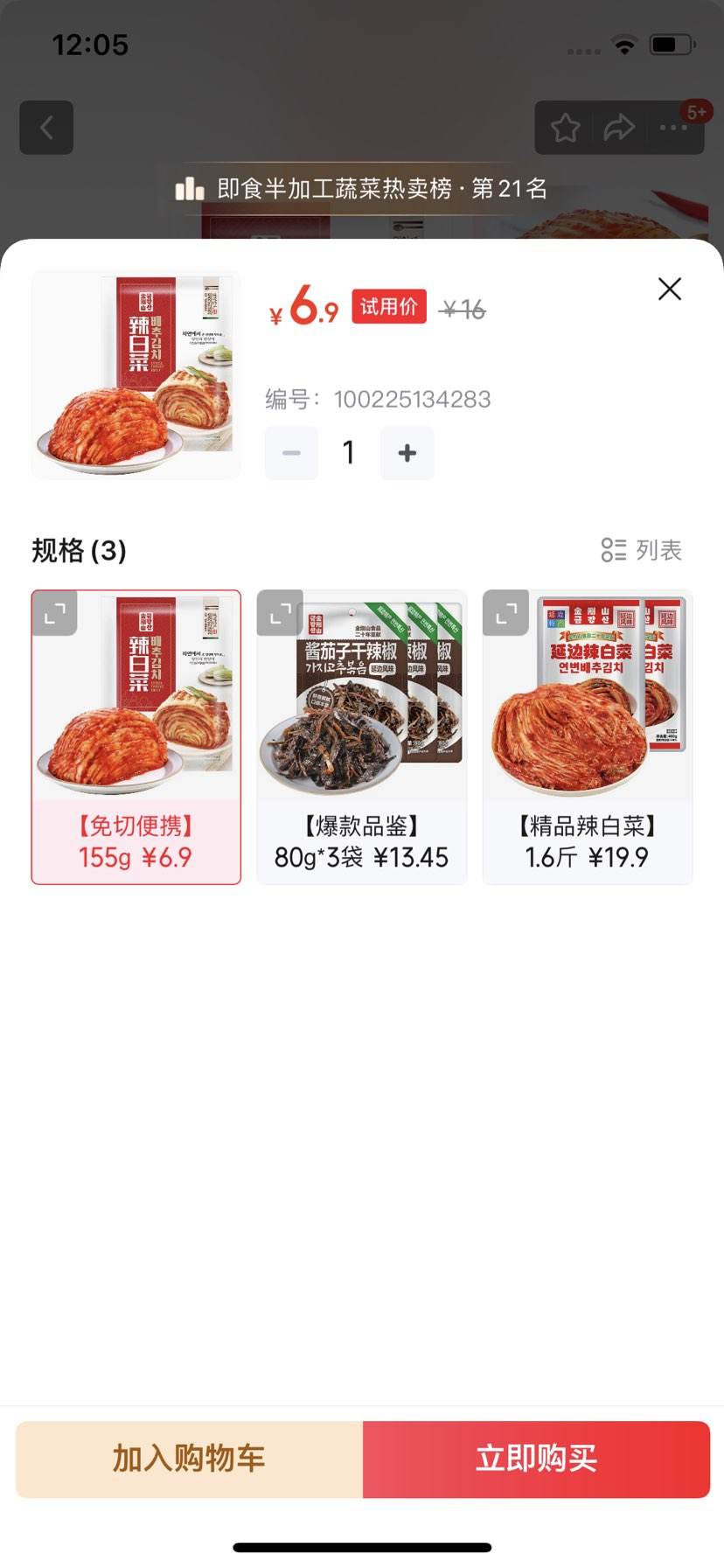724x1568 pixels.
Task: Share this product
Action: click(619, 129)
